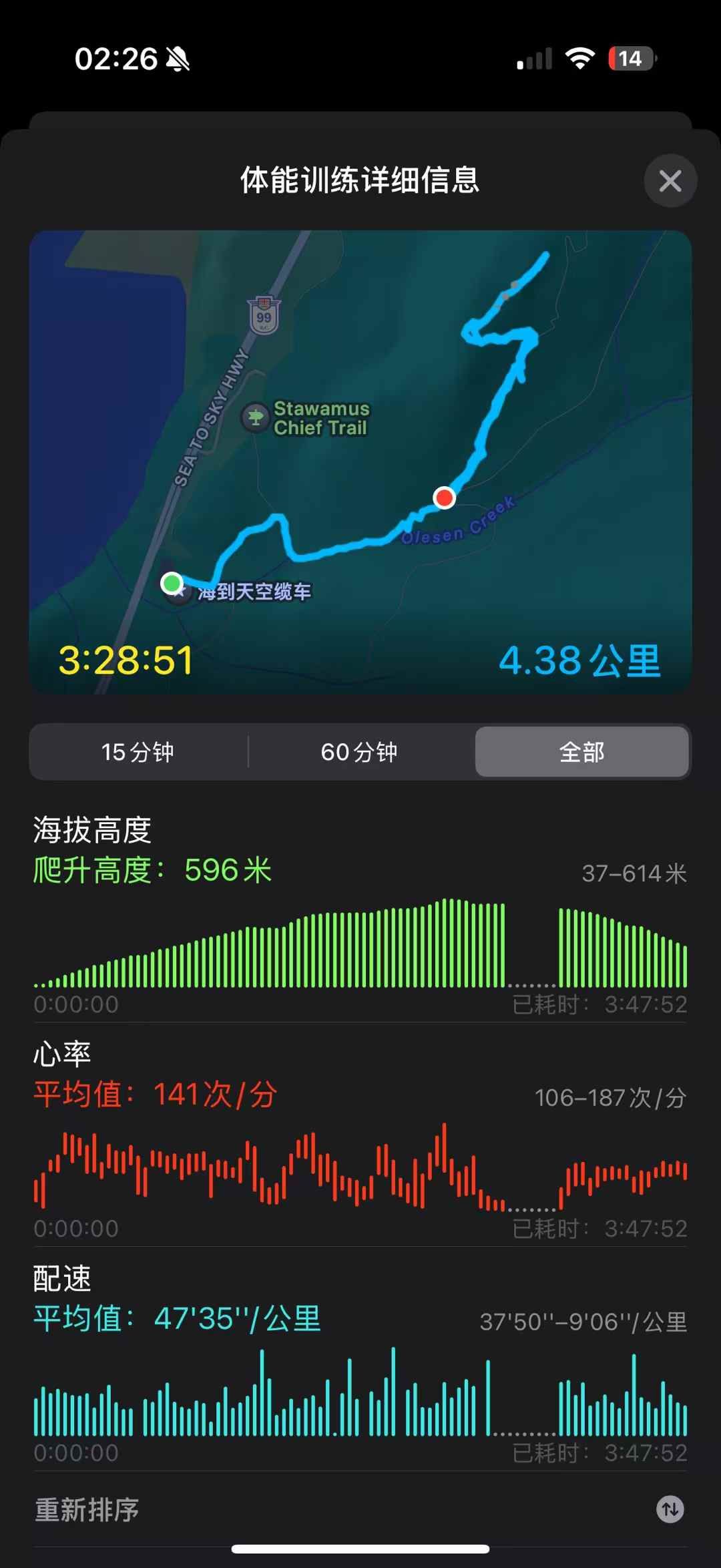Close the workout details sheet
Screen dimensions: 721x1568
pyautogui.click(x=670, y=180)
